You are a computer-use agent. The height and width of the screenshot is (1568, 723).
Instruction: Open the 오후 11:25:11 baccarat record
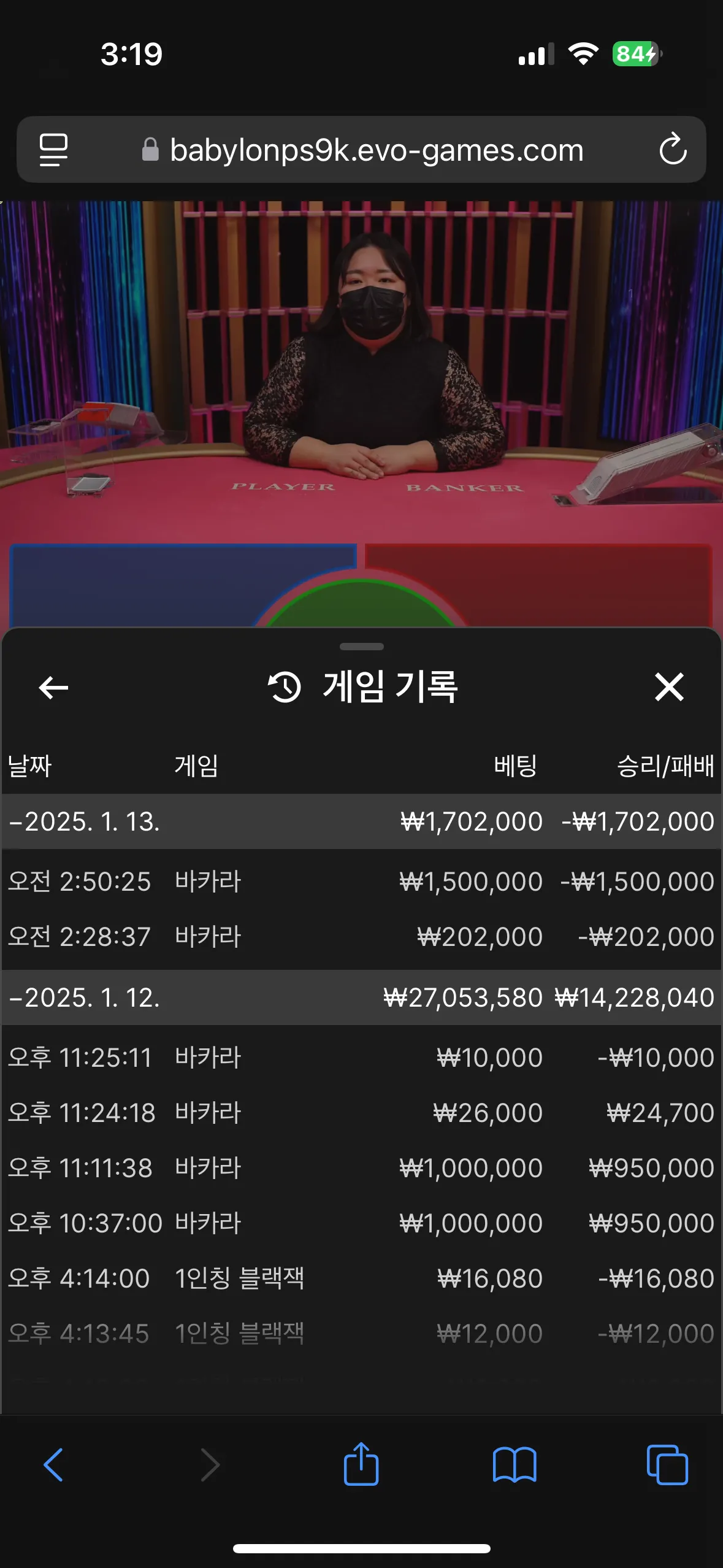(x=361, y=1058)
